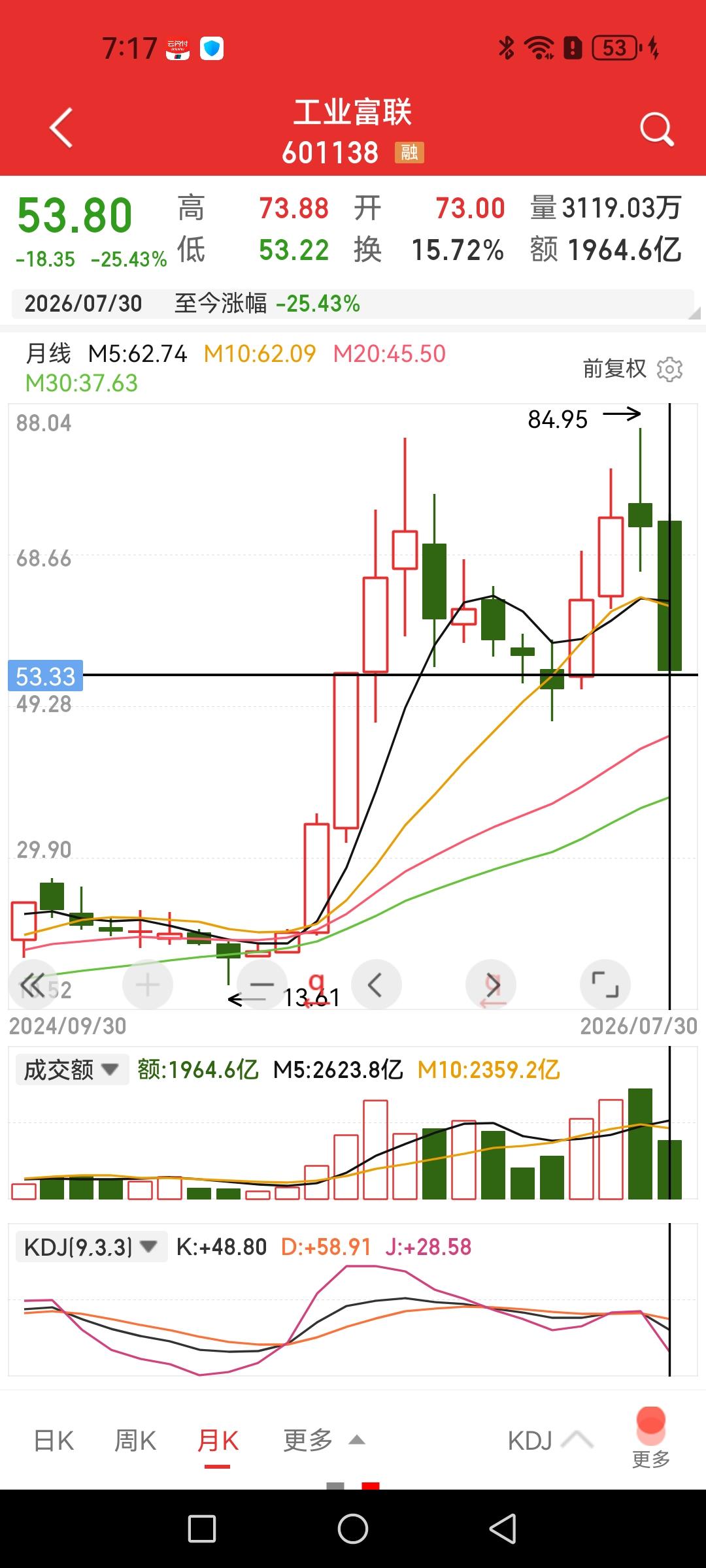Open the stock search icon
The width and height of the screenshot is (706, 1568).
pyautogui.click(x=656, y=129)
